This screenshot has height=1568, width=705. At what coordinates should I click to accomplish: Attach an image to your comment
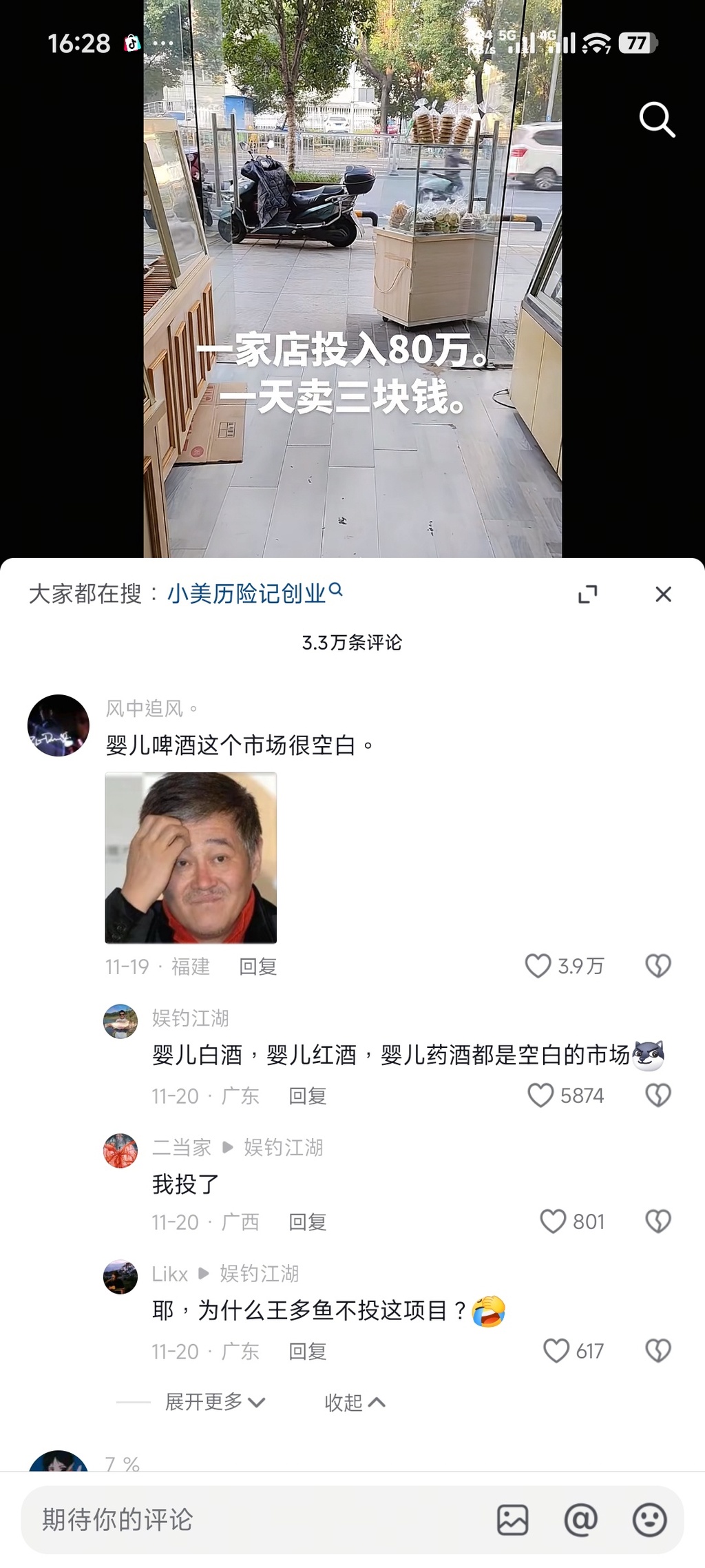pos(513,1520)
